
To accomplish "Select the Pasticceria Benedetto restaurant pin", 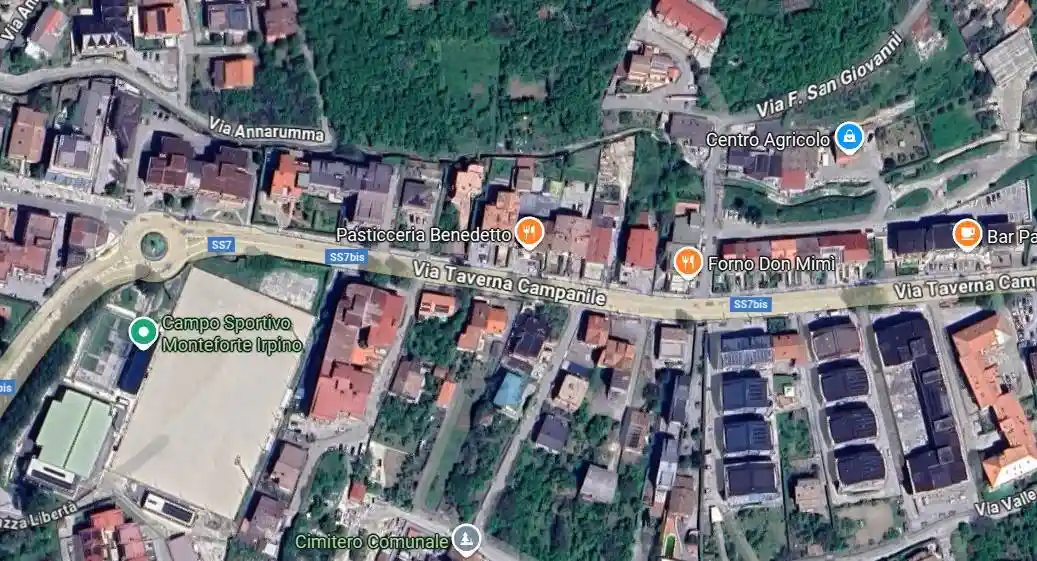I will (x=530, y=235).
